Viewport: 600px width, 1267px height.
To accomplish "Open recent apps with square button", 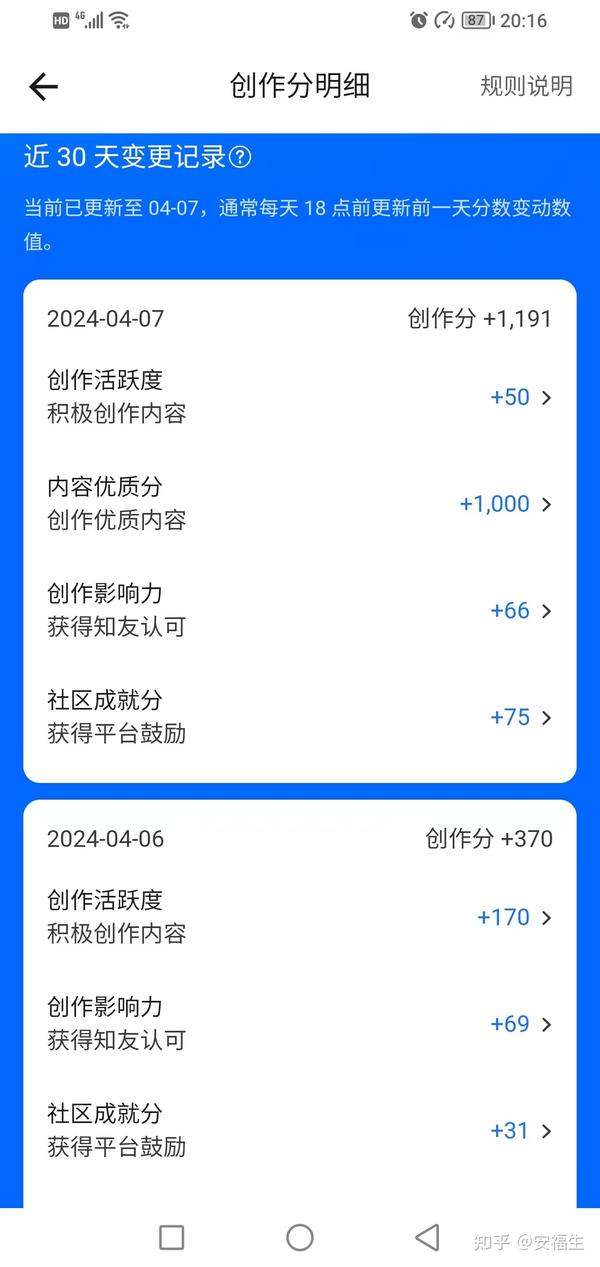I will coord(172,1237).
